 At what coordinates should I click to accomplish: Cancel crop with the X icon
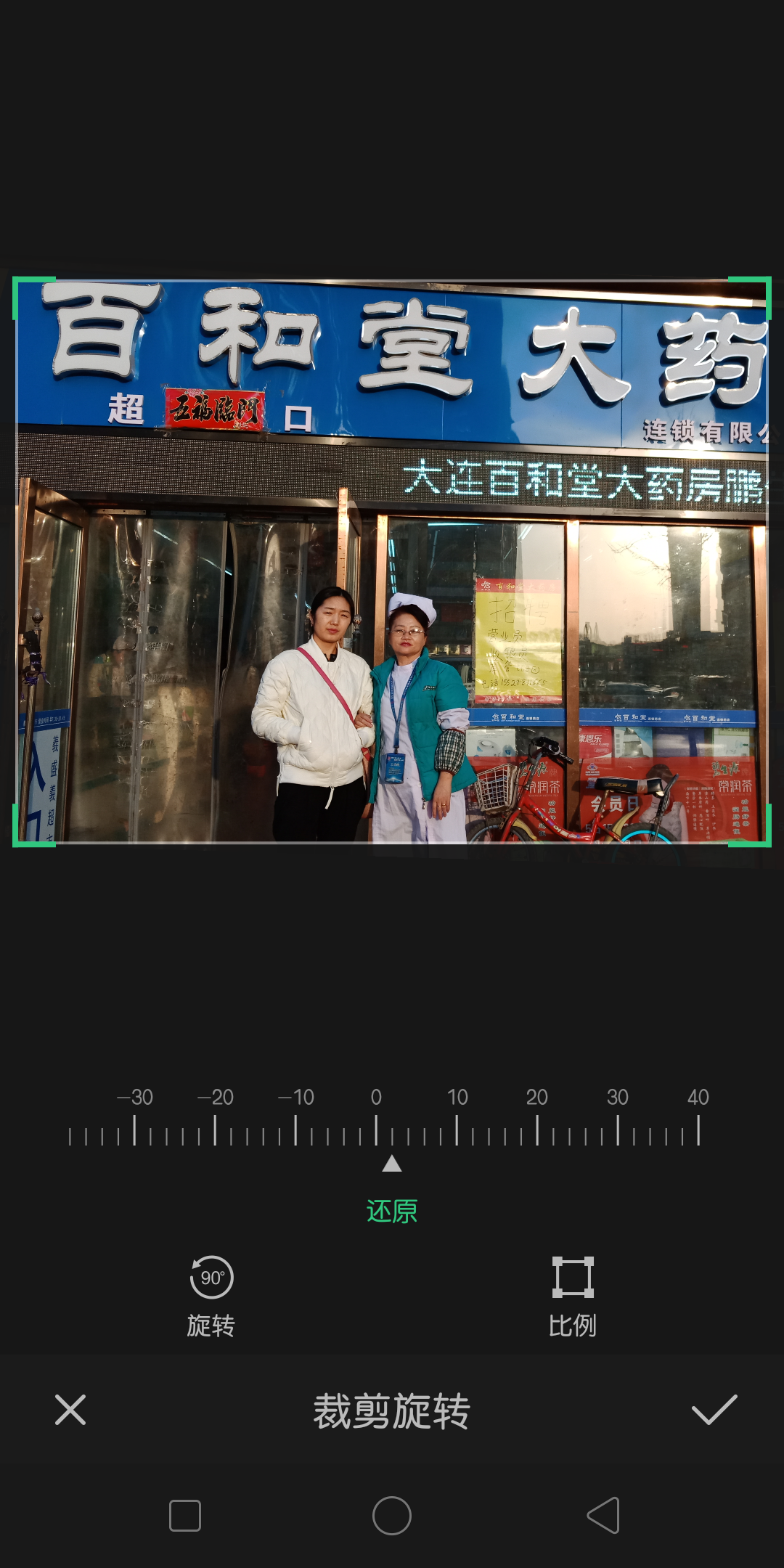point(70,1410)
